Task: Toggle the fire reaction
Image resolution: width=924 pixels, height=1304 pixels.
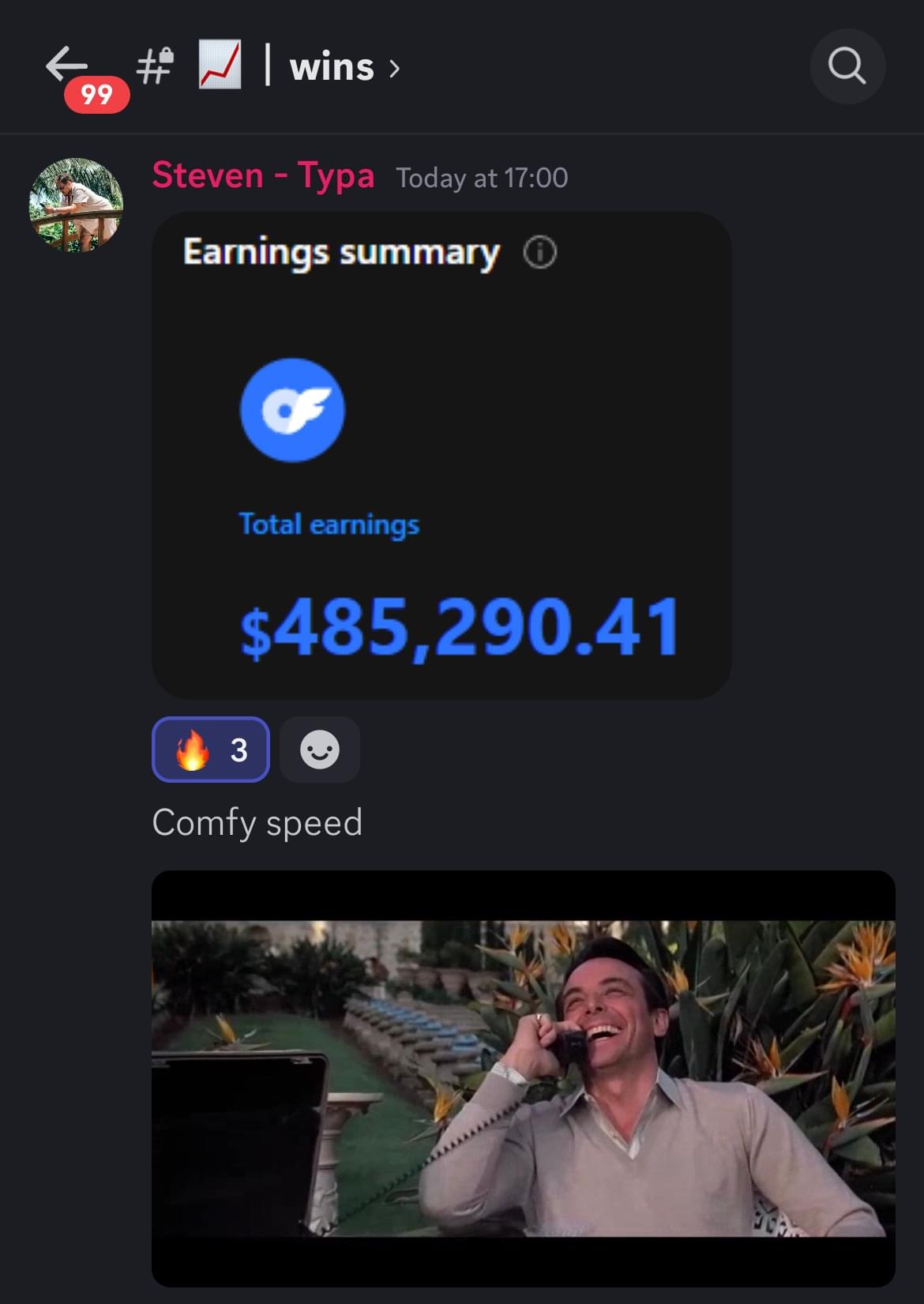Action: click(210, 750)
